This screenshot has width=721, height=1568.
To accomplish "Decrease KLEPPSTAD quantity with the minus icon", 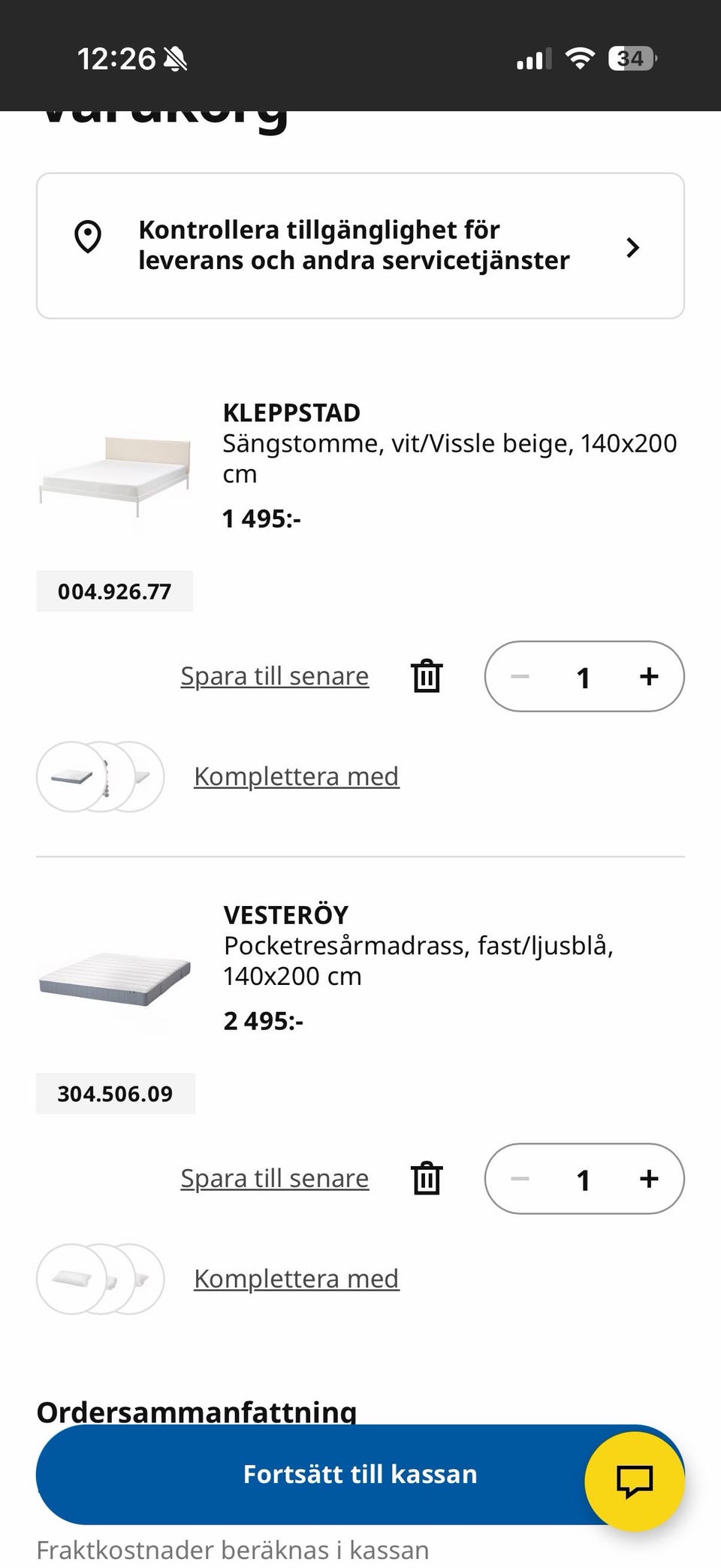I will (520, 675).
